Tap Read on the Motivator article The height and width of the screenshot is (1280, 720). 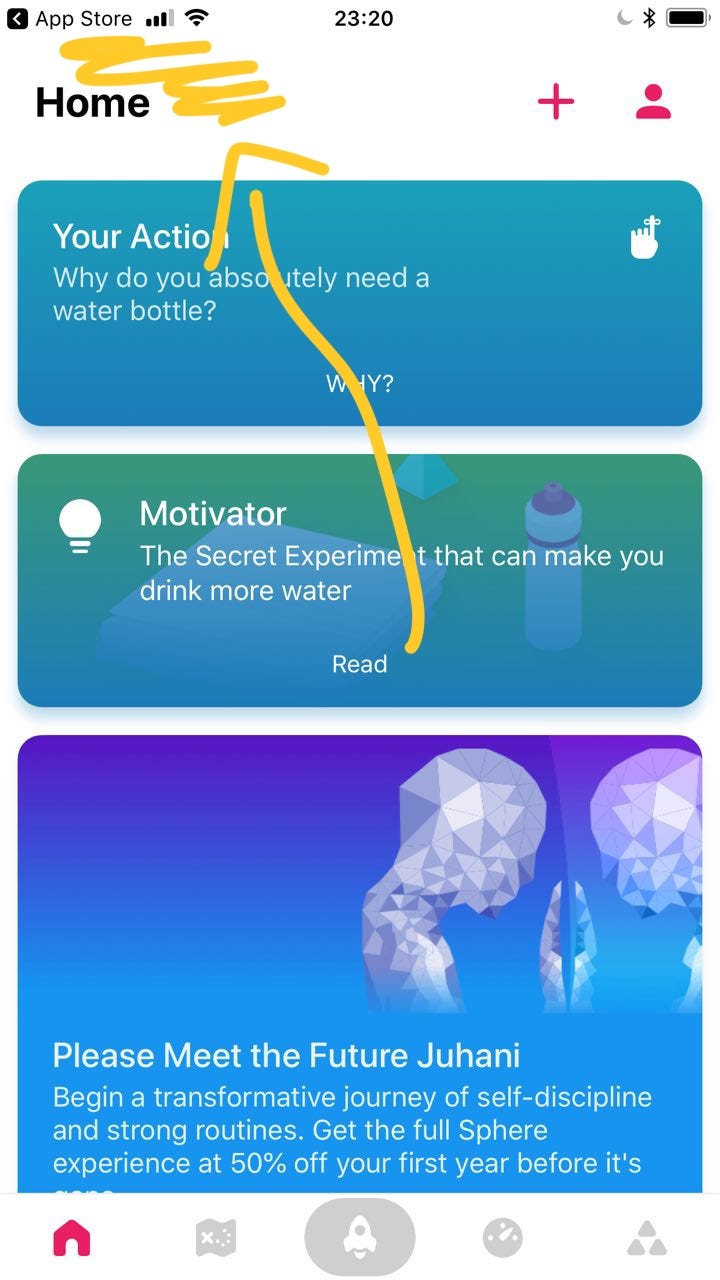tap(359, 664)
